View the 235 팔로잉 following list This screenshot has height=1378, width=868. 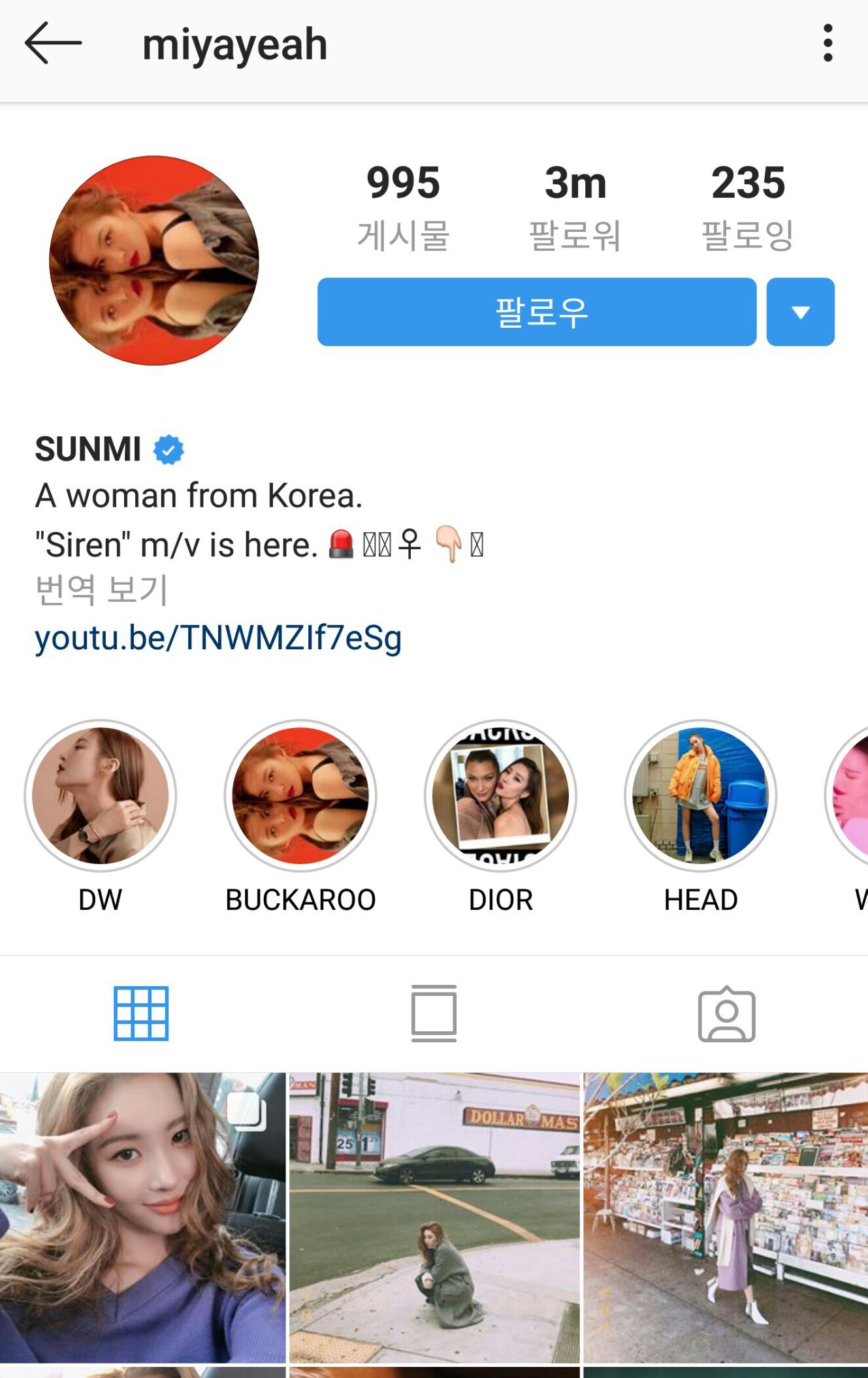(x=748, y=206)
